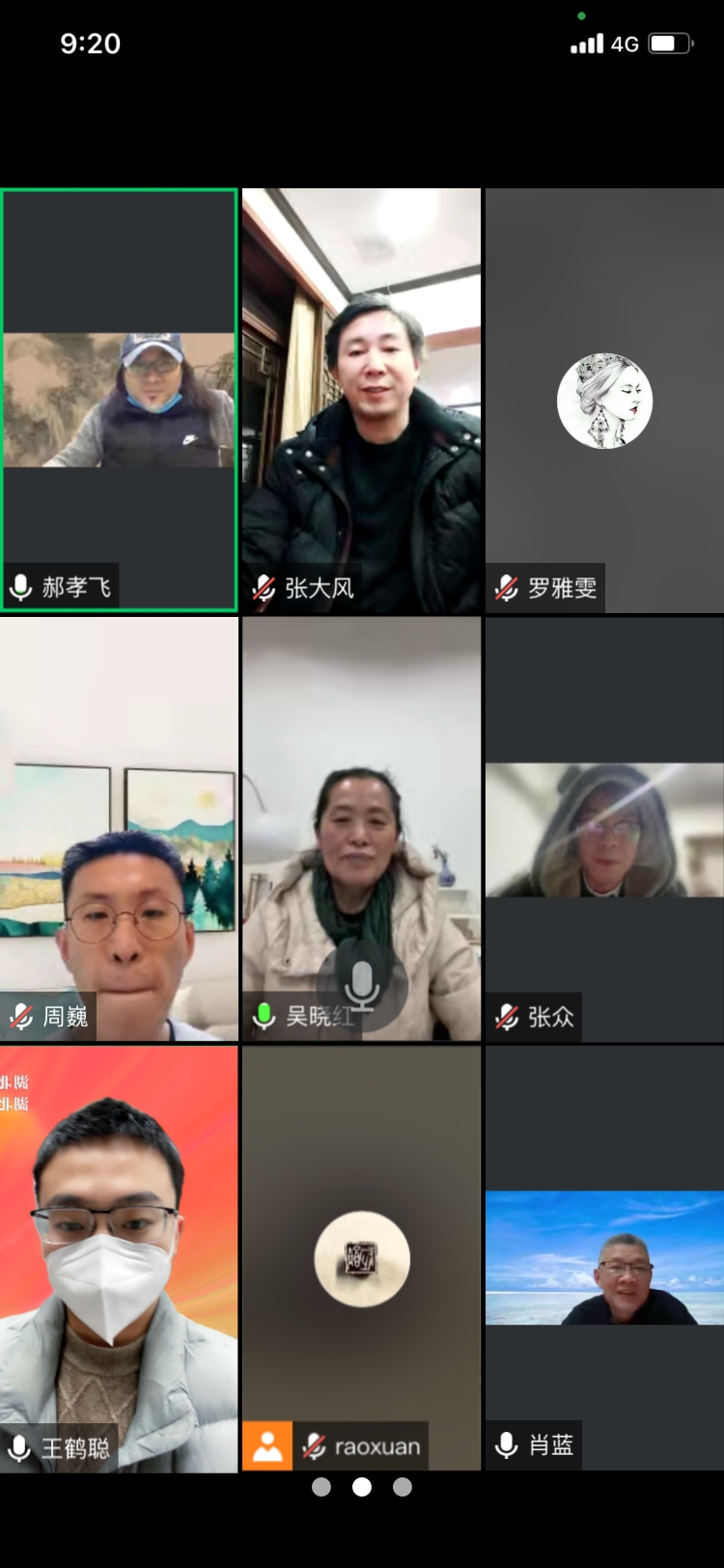Jump to the third page dot
The width and height of the screenshot is (724, 1568).
403,1487
